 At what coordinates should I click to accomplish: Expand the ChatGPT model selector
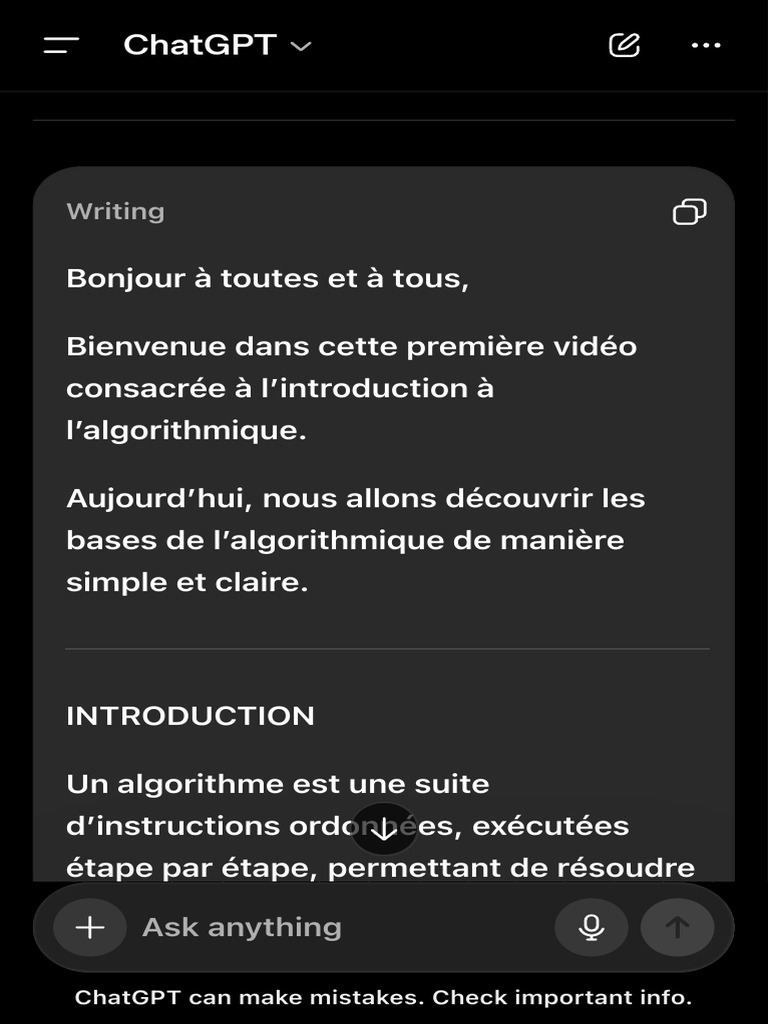(217, 45)
